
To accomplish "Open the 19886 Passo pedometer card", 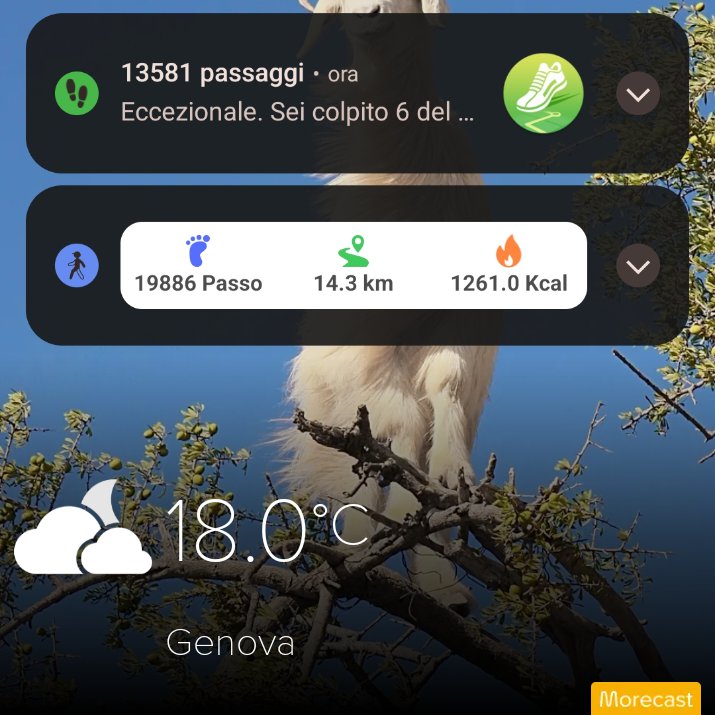I will 353,265.
